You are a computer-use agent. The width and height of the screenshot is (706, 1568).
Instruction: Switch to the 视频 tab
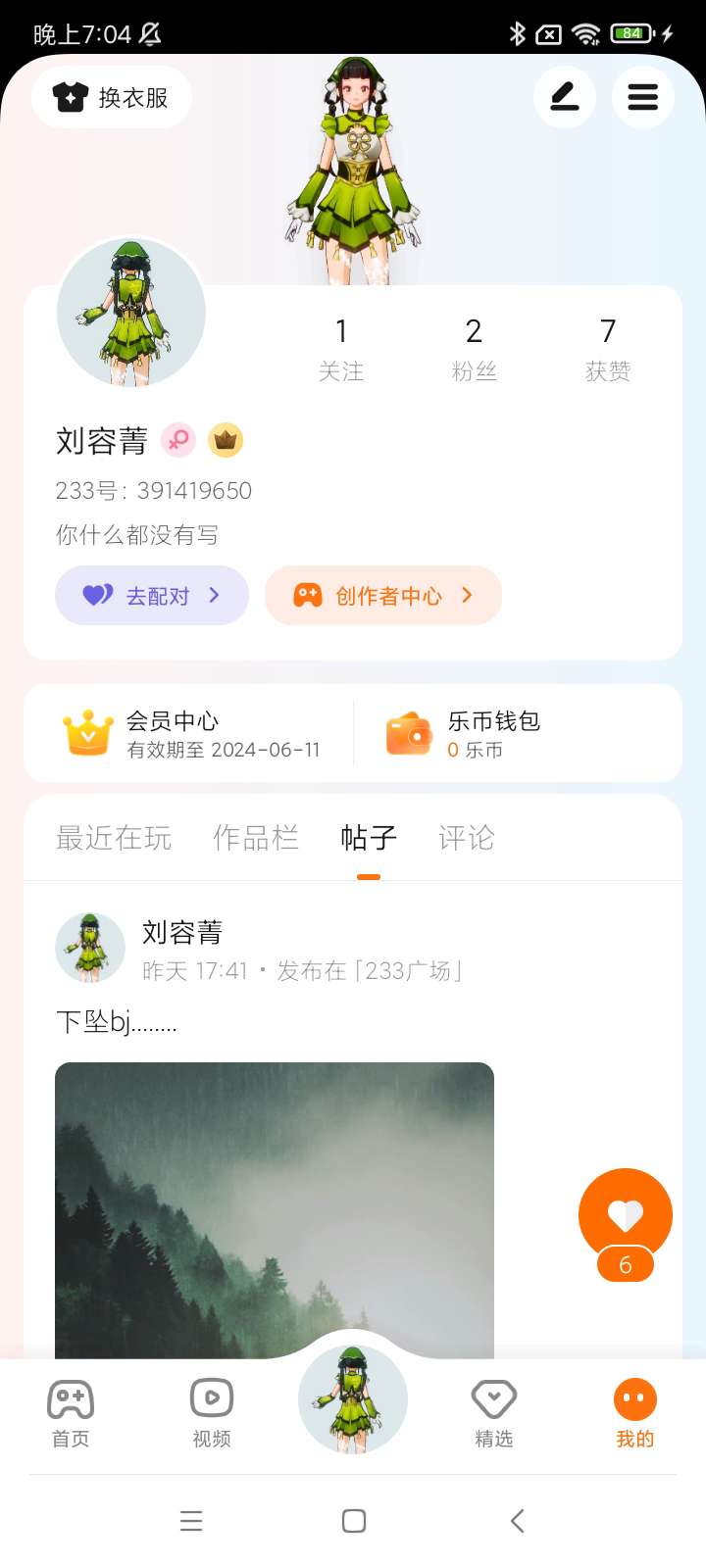[212, 1413]
